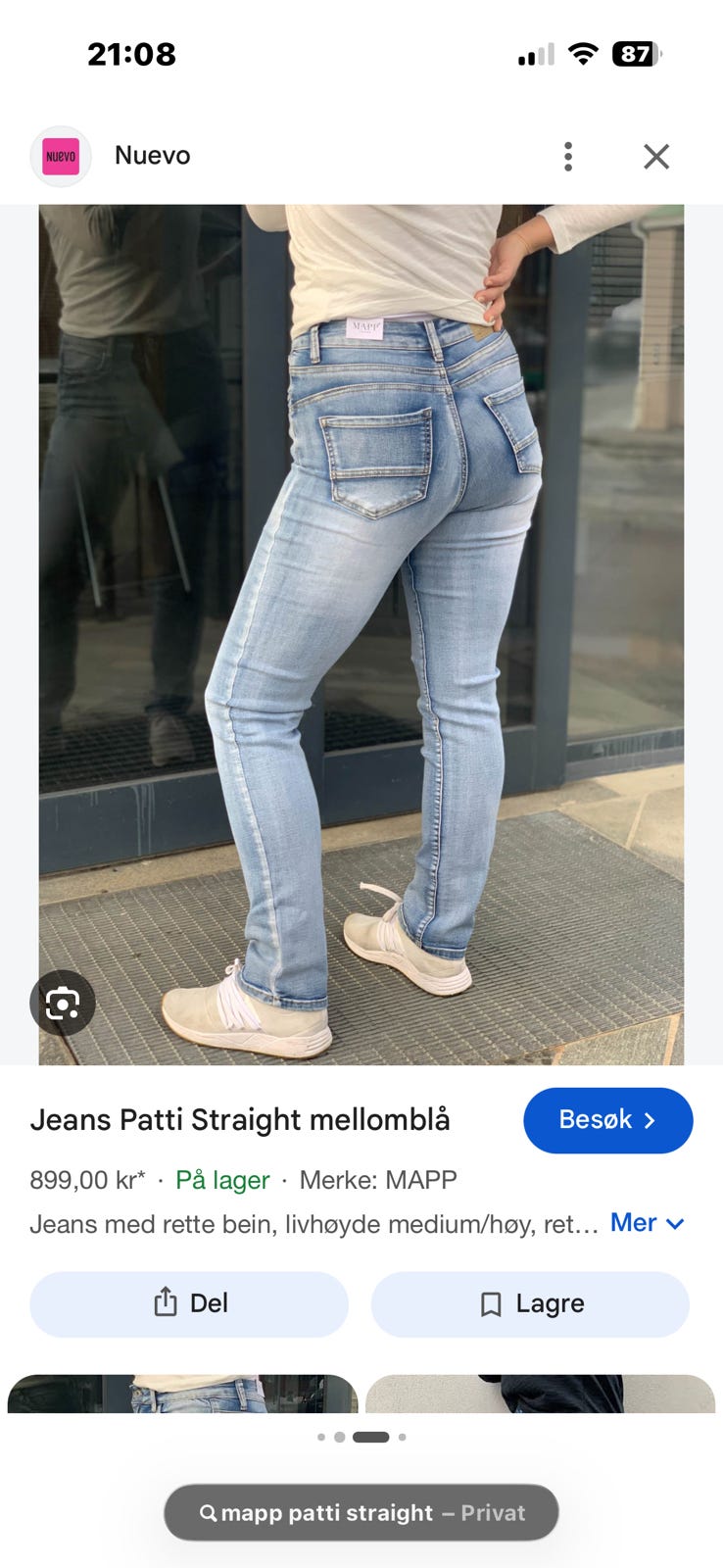This screenshot has height=1568, width=723.
Task: Expand the description with Mer
Action: pyautogui.click(x=647, y=1223)
